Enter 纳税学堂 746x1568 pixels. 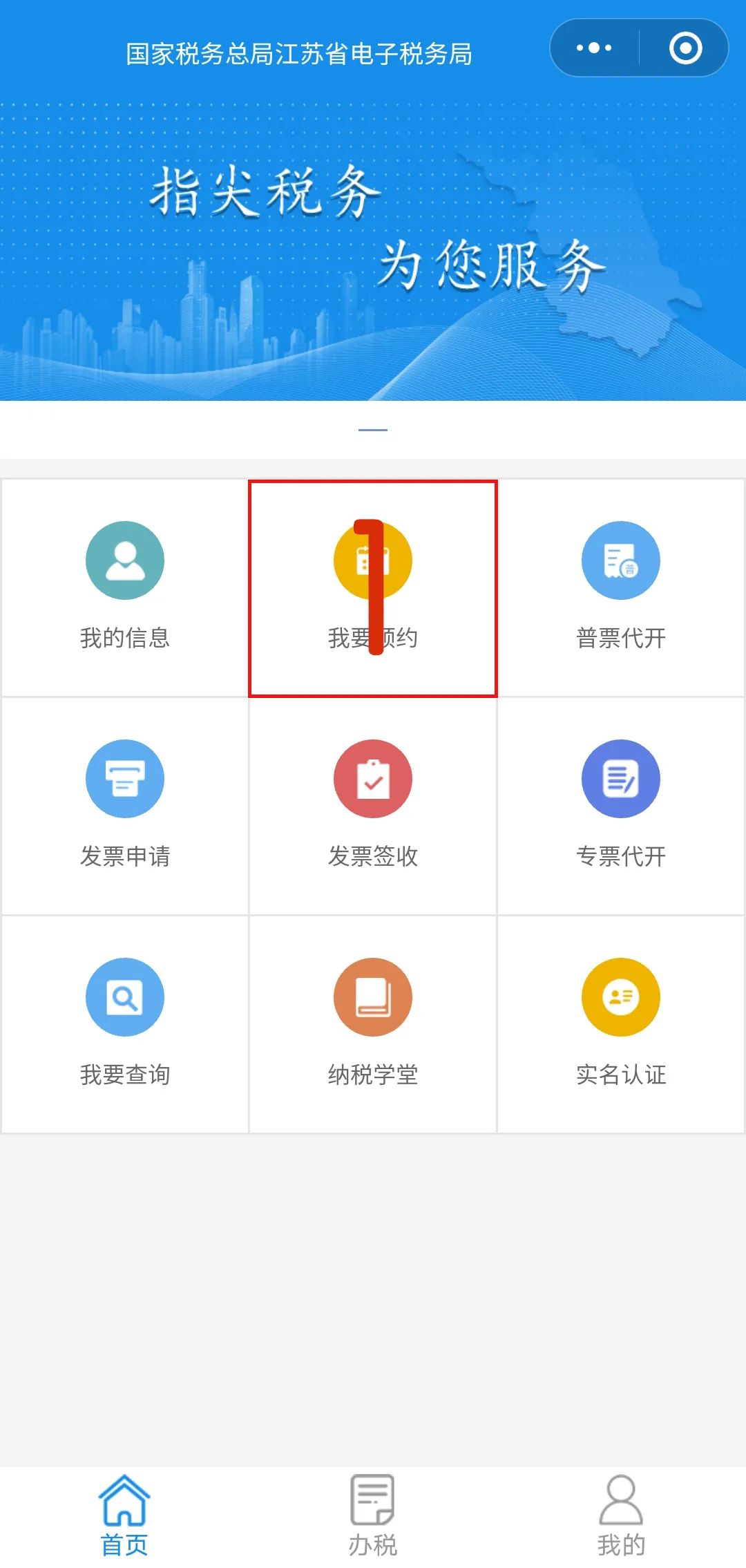[373, 1024]
